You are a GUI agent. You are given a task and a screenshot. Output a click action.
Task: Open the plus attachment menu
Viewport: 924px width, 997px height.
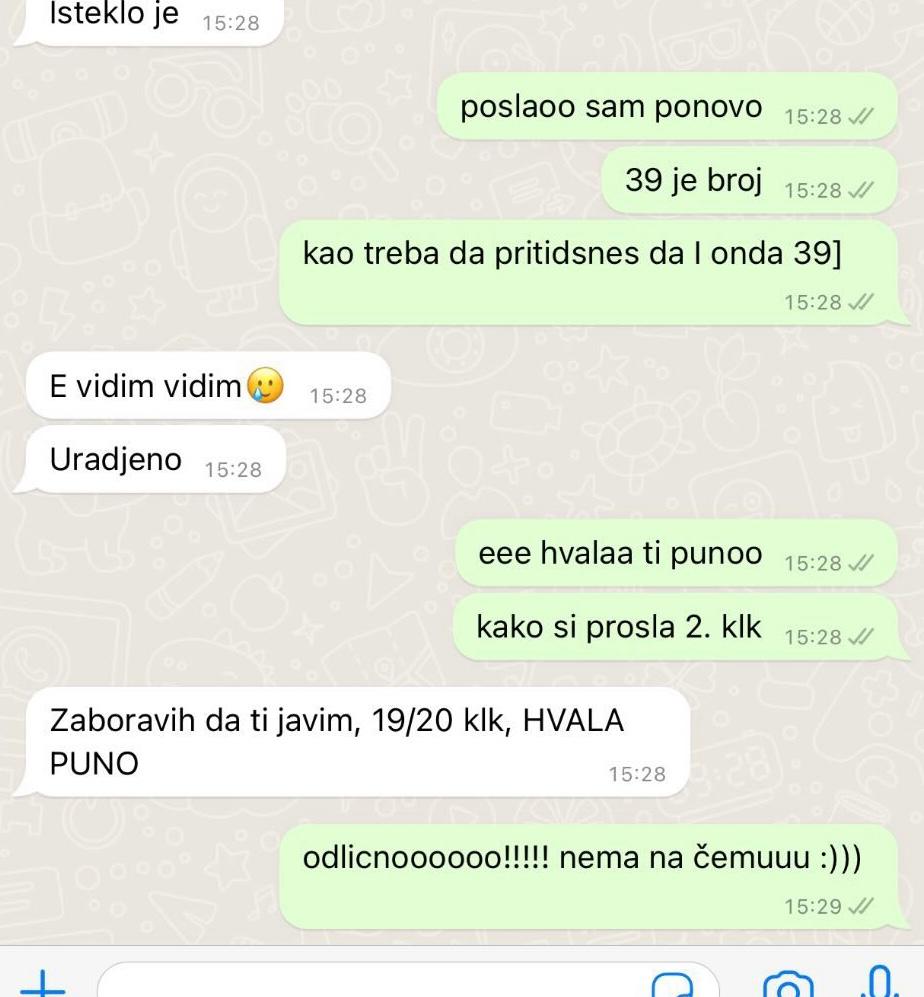[42, 984]
